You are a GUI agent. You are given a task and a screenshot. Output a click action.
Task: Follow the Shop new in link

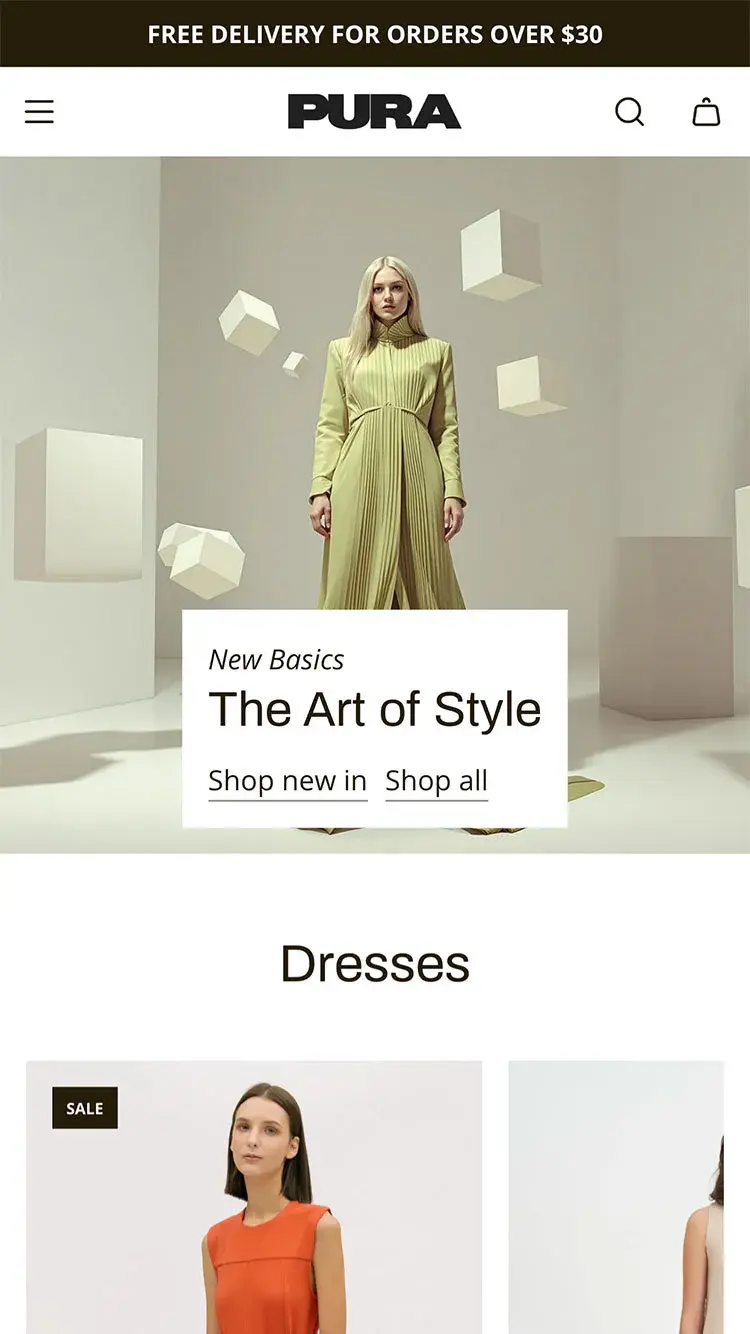(287, 781)
